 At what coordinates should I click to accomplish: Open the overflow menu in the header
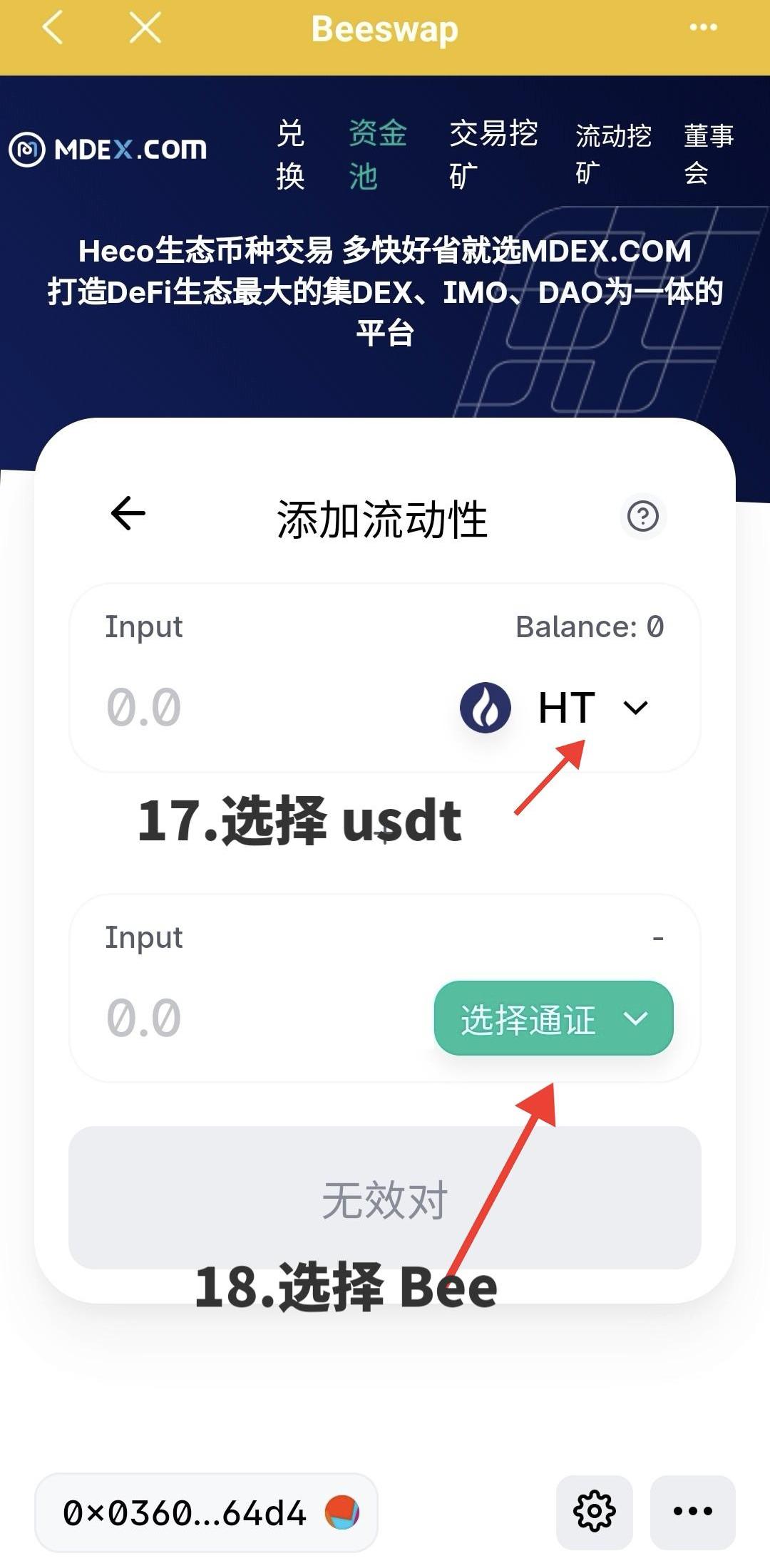(703, 28)
